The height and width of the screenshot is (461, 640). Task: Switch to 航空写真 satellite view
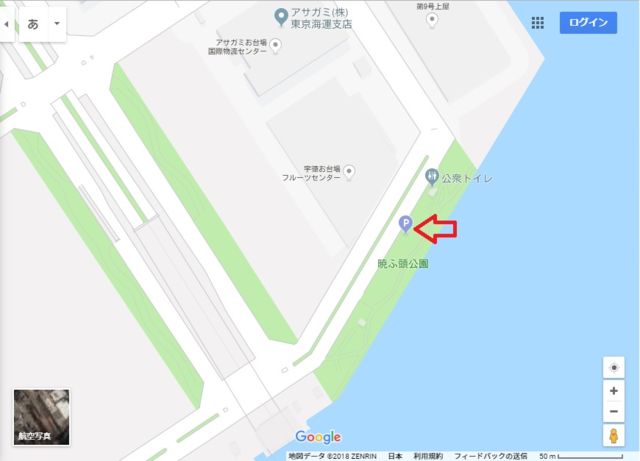coord(38,416)
